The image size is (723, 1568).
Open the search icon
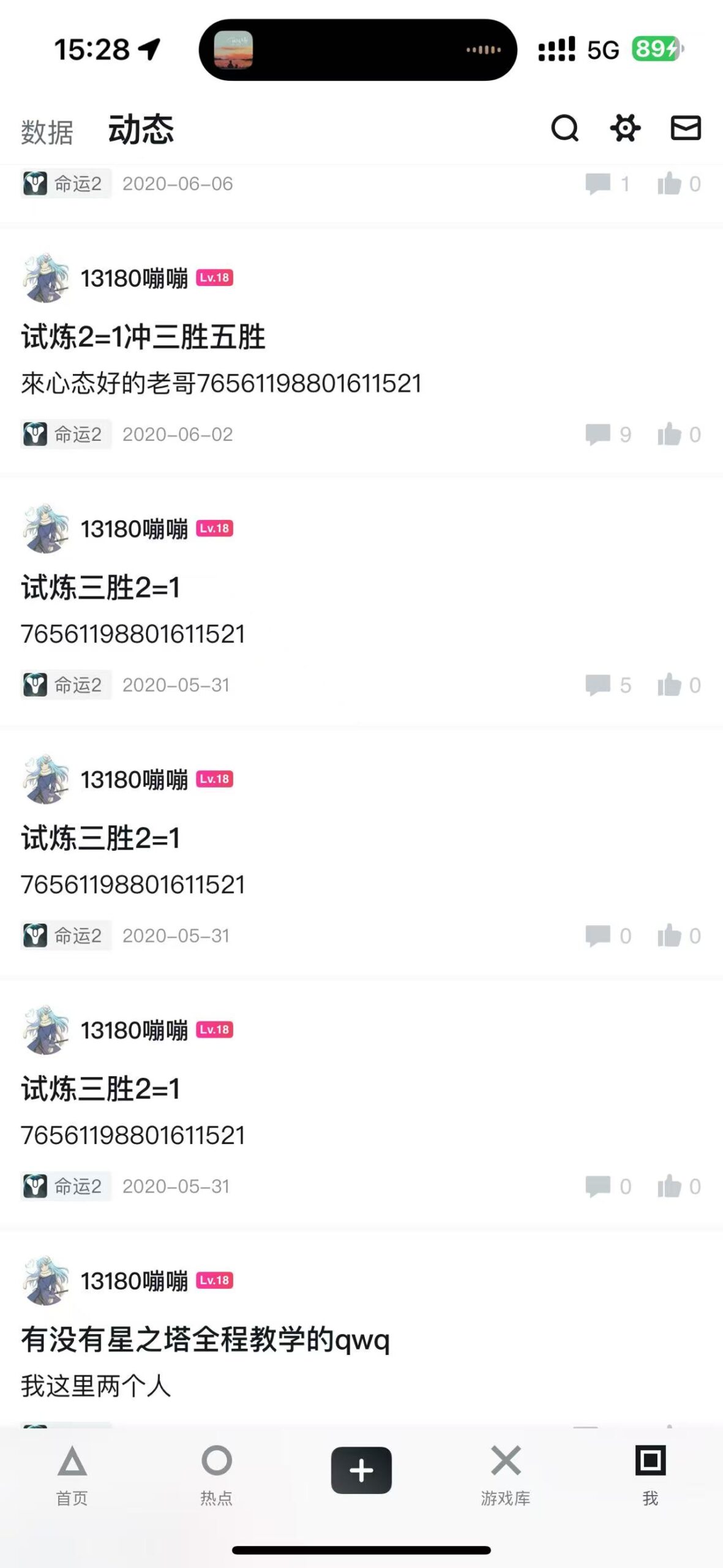coord(564,128)
